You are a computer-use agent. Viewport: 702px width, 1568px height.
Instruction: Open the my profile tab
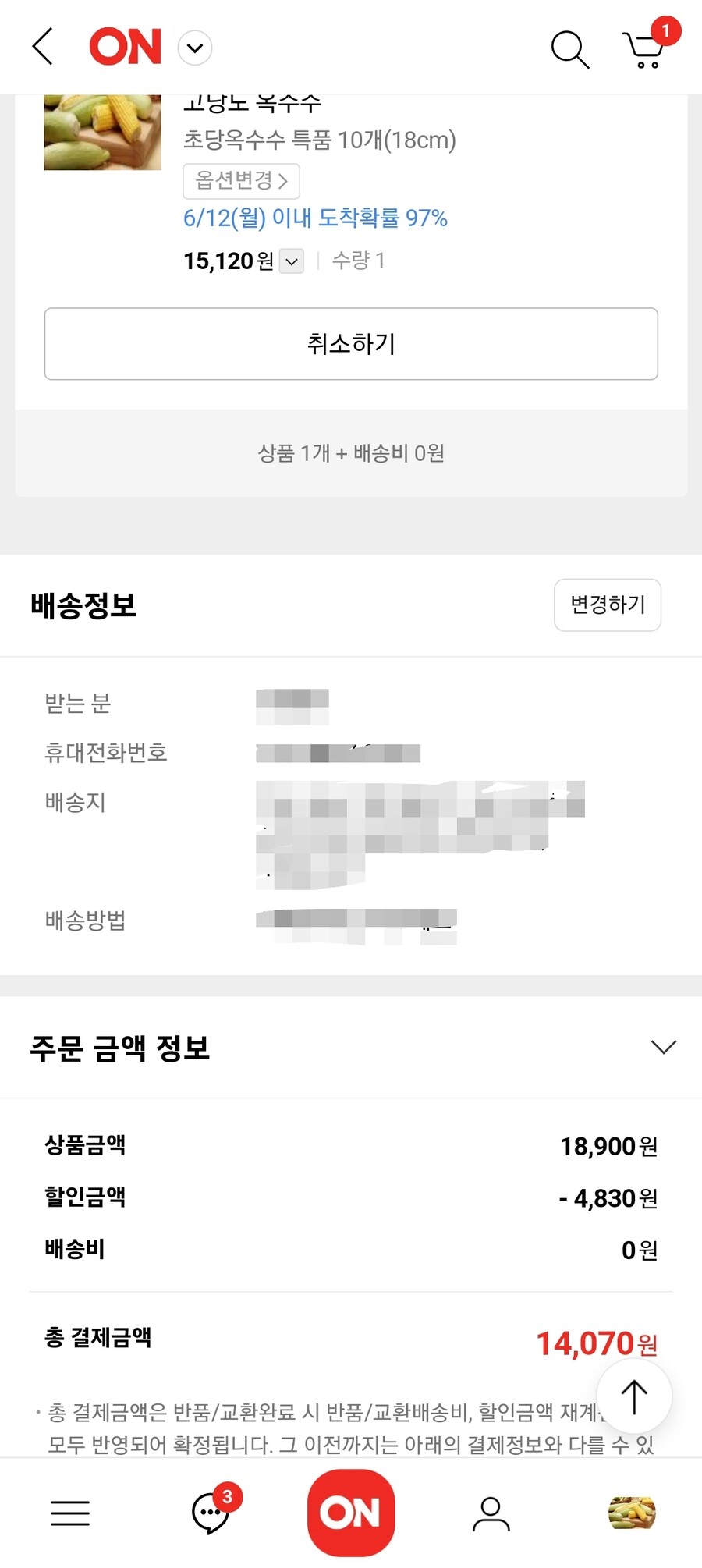click(491, 1513)
